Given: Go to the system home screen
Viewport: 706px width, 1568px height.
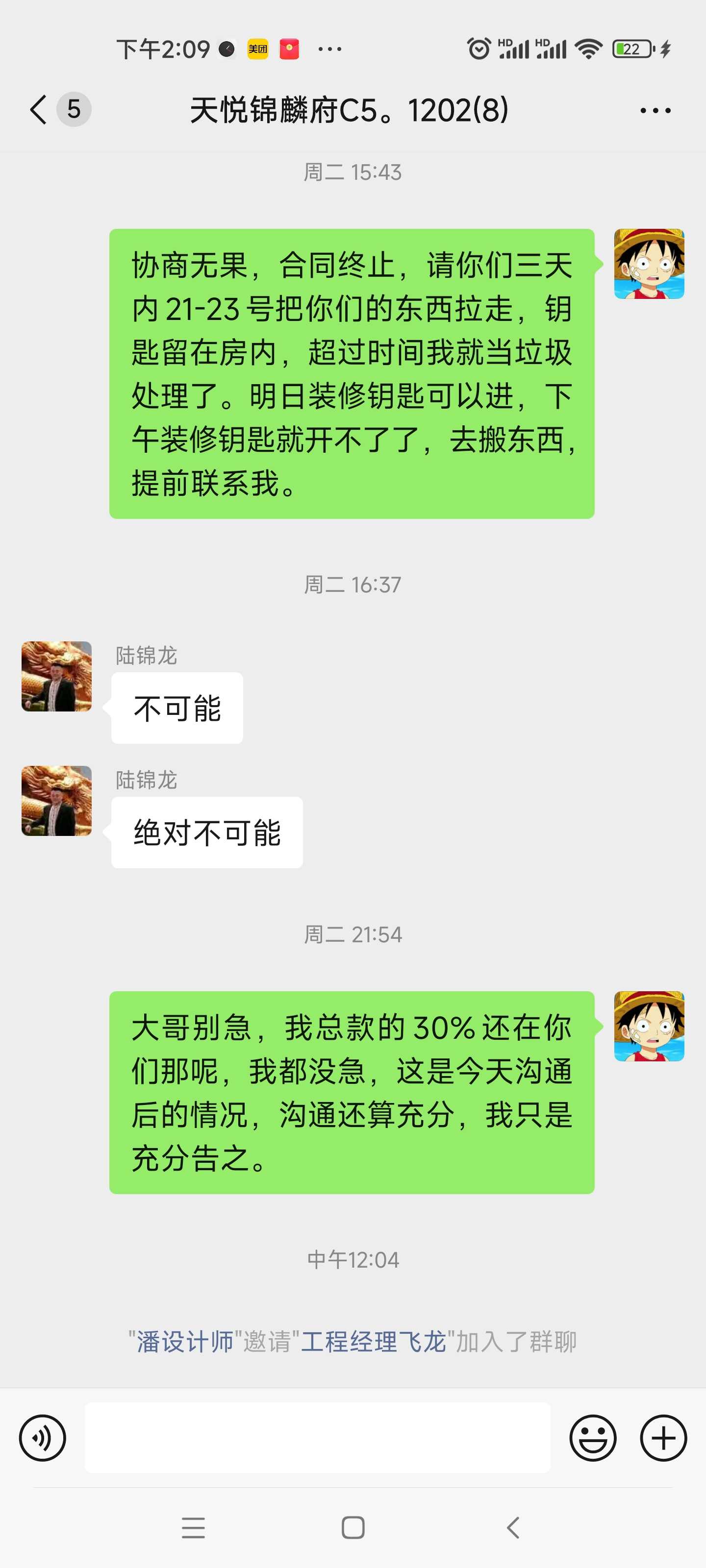Looking at the screenshot, I should point(353,1527).
